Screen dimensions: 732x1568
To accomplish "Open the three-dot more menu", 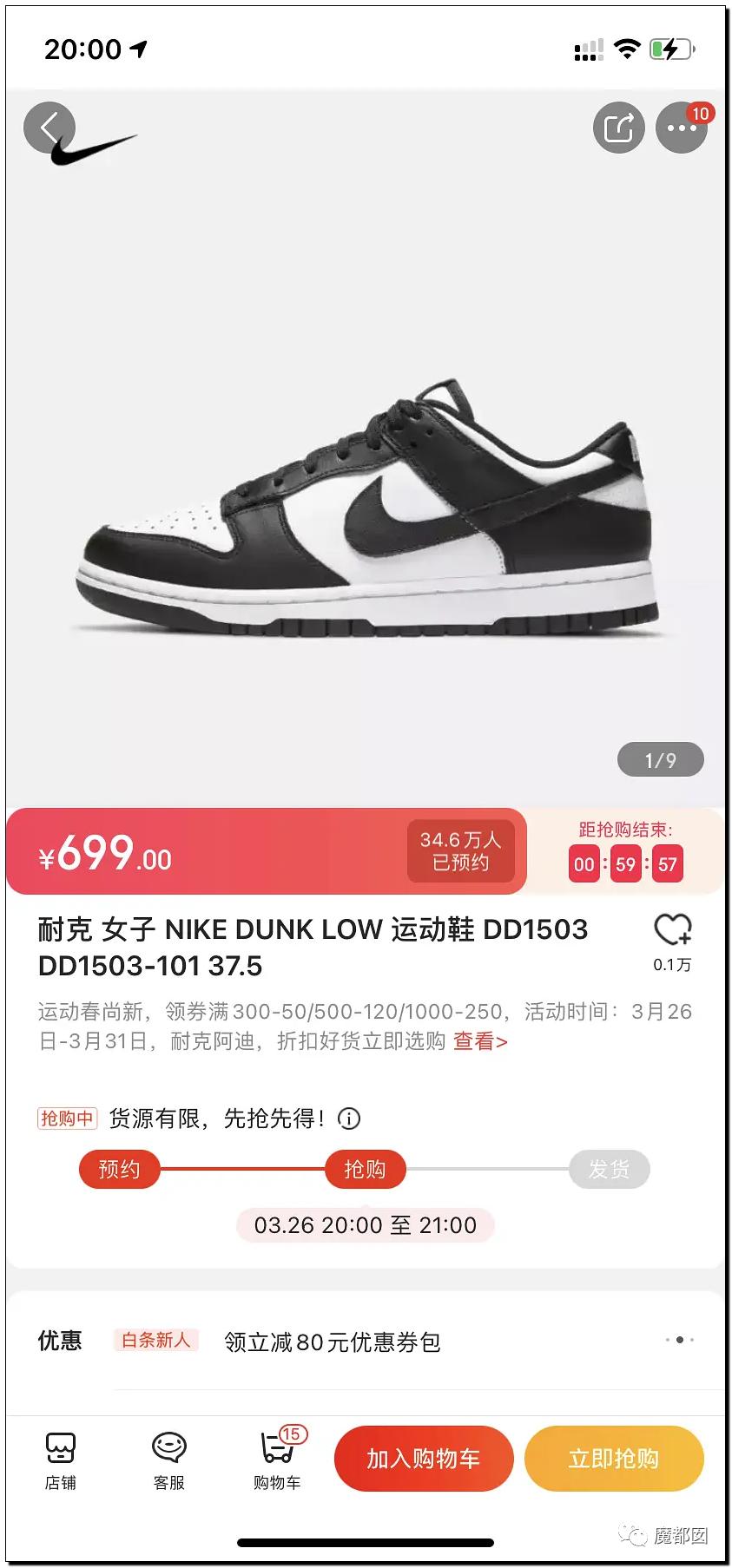I will (x=681, y=128).
